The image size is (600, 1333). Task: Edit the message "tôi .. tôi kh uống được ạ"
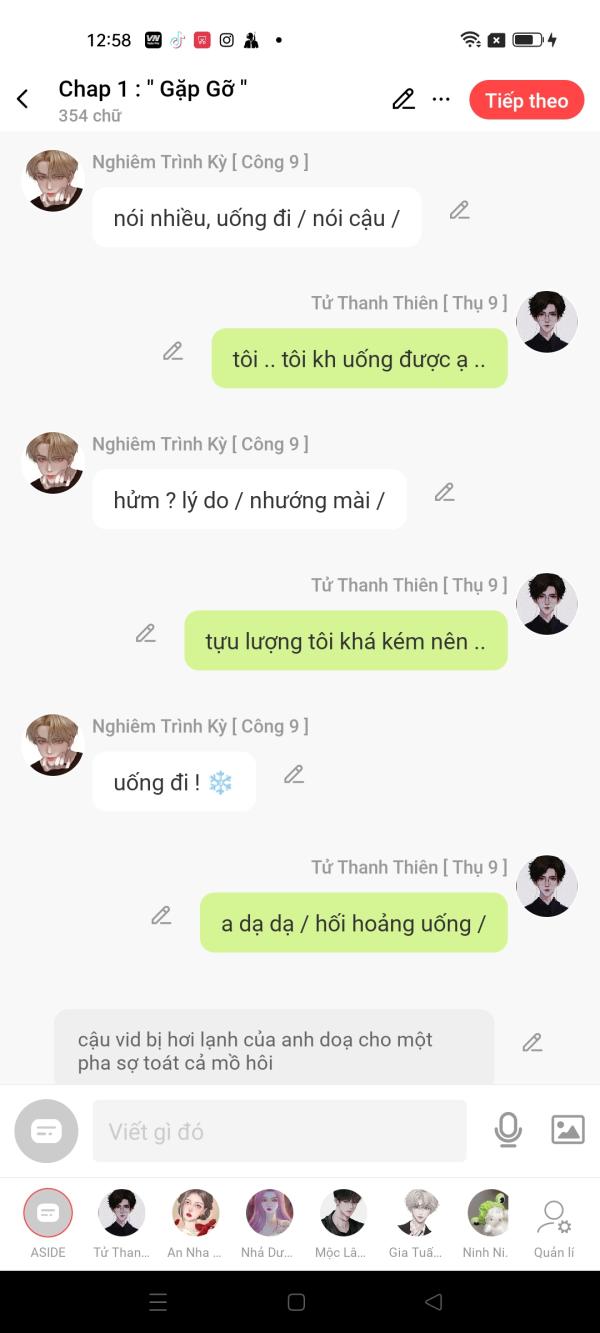click(173, 351)
